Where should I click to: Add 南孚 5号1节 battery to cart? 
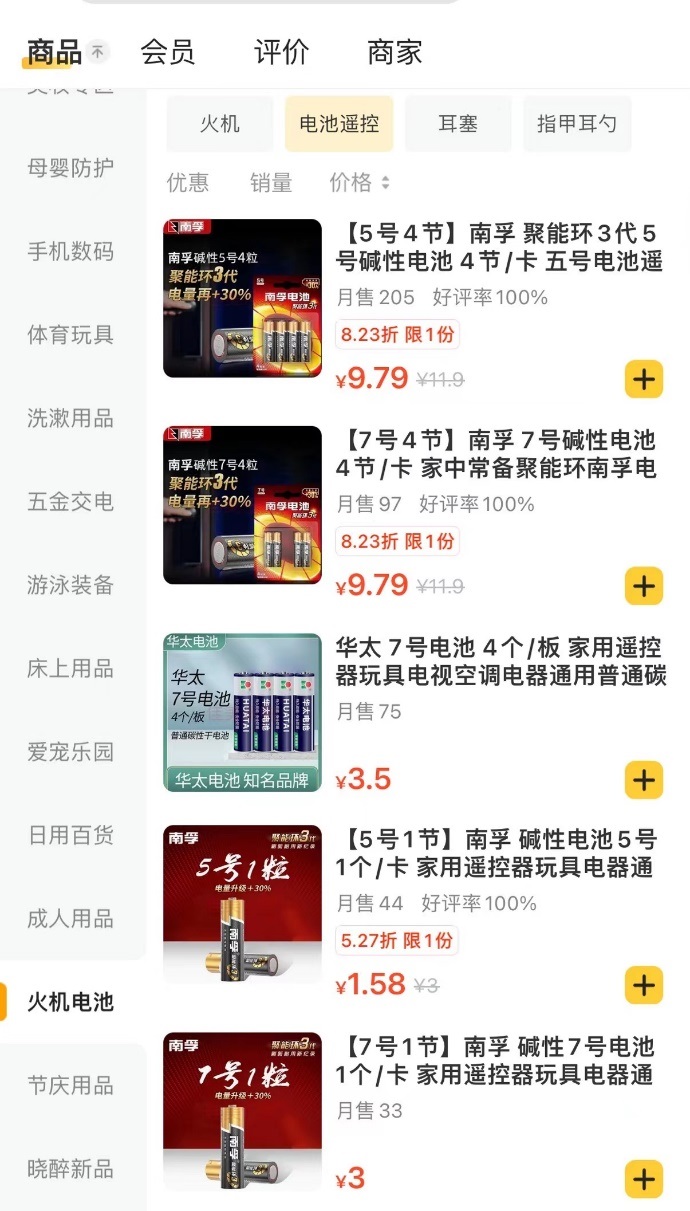644,986
